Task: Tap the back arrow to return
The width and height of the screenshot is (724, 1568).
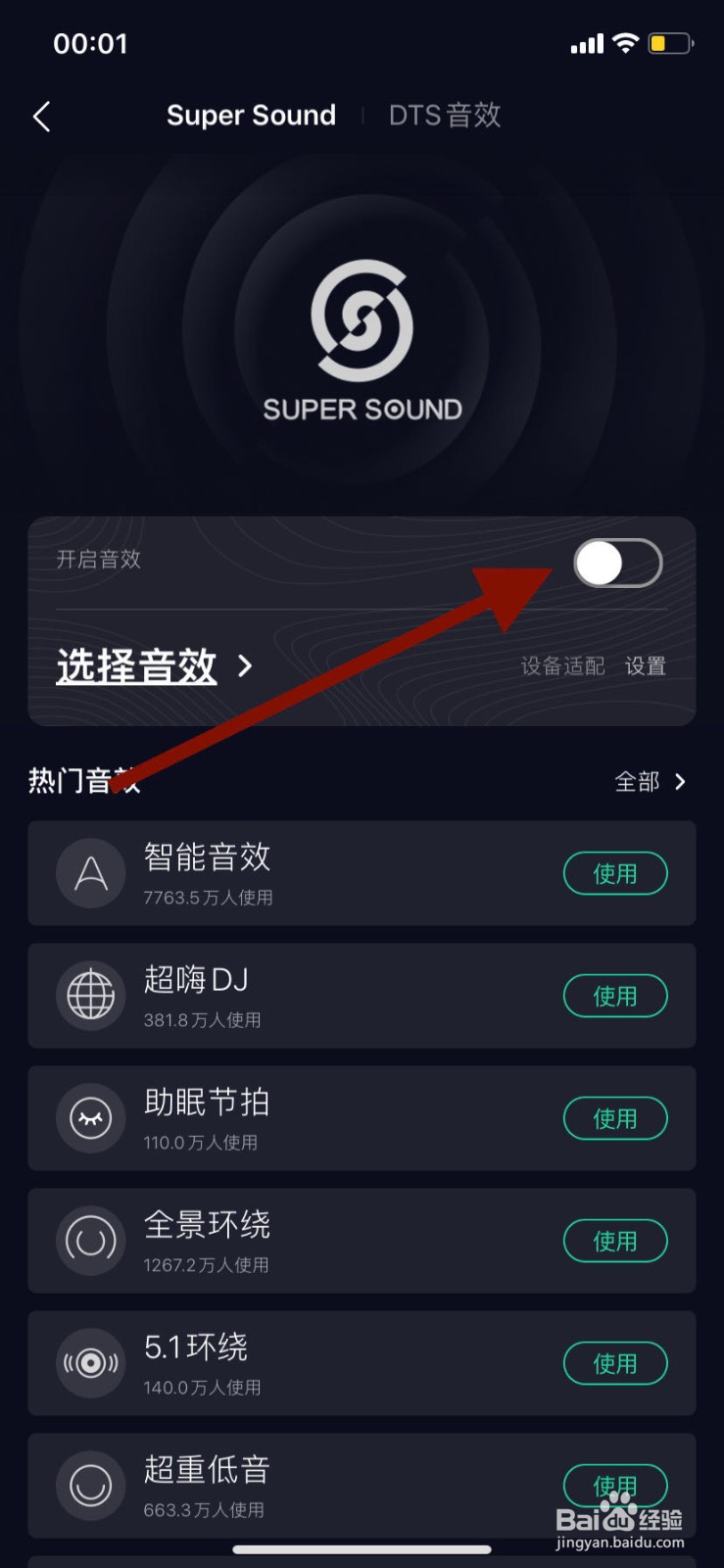Action: (x=41, y=116)
